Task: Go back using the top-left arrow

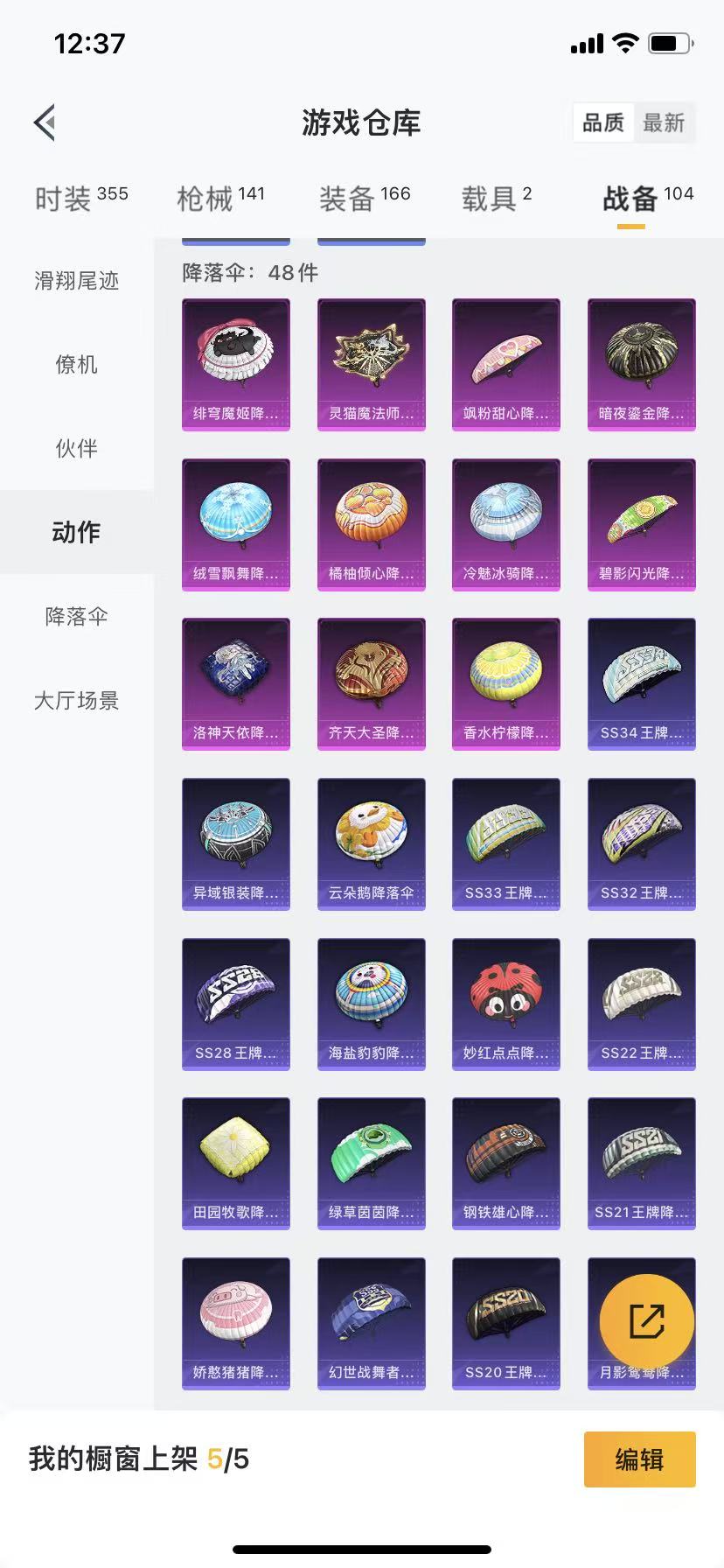Action: coord(45,122)
